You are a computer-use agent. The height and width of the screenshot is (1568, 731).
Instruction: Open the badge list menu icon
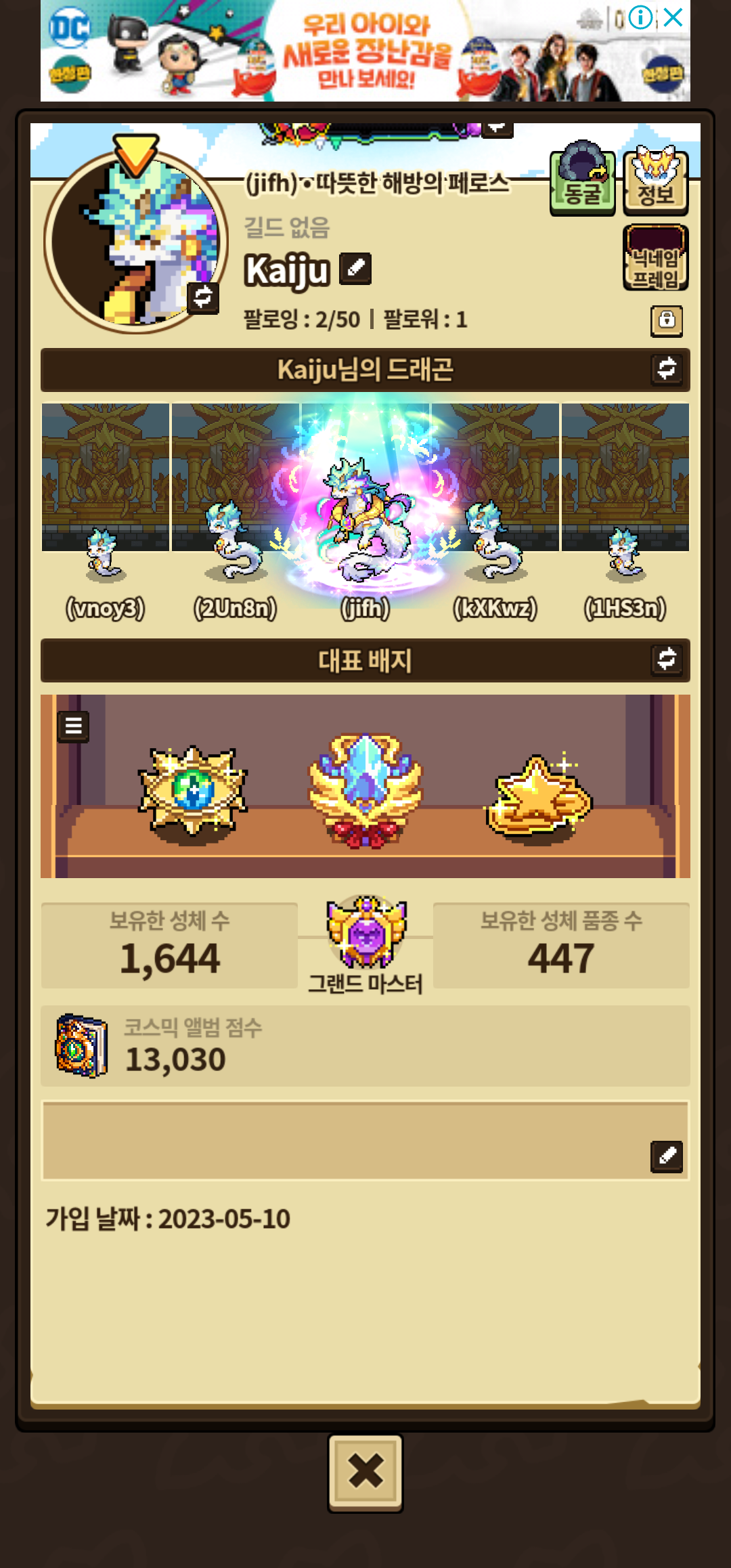(74, 726)
